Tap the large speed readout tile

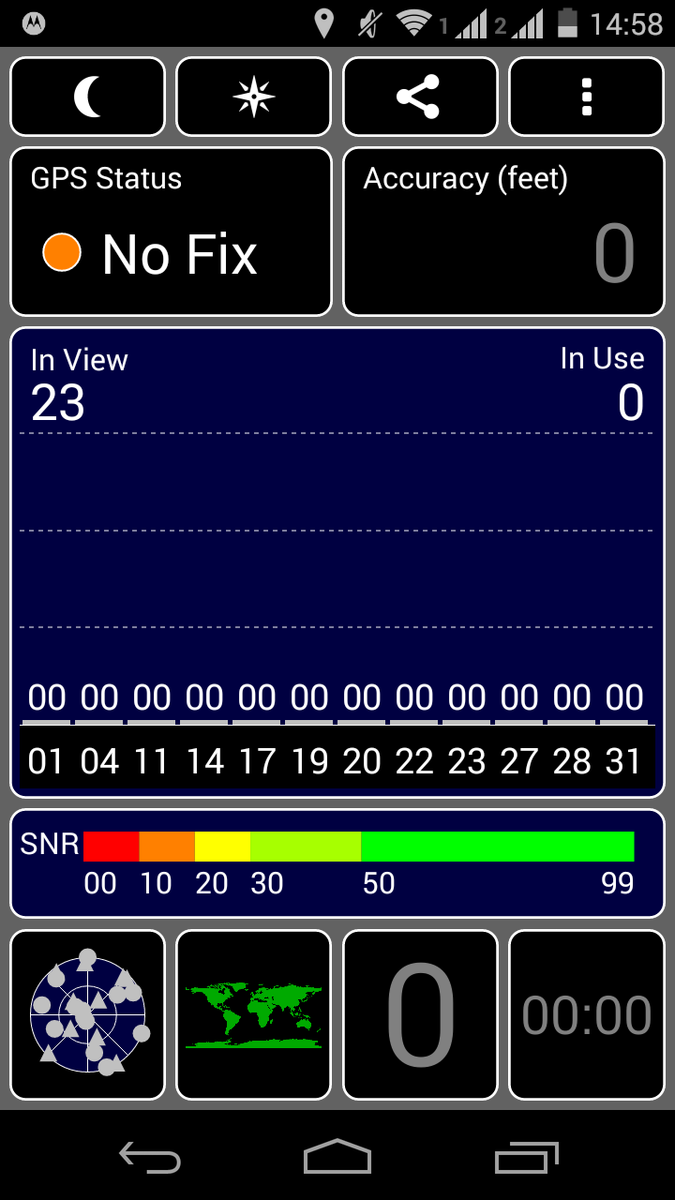420,1015
